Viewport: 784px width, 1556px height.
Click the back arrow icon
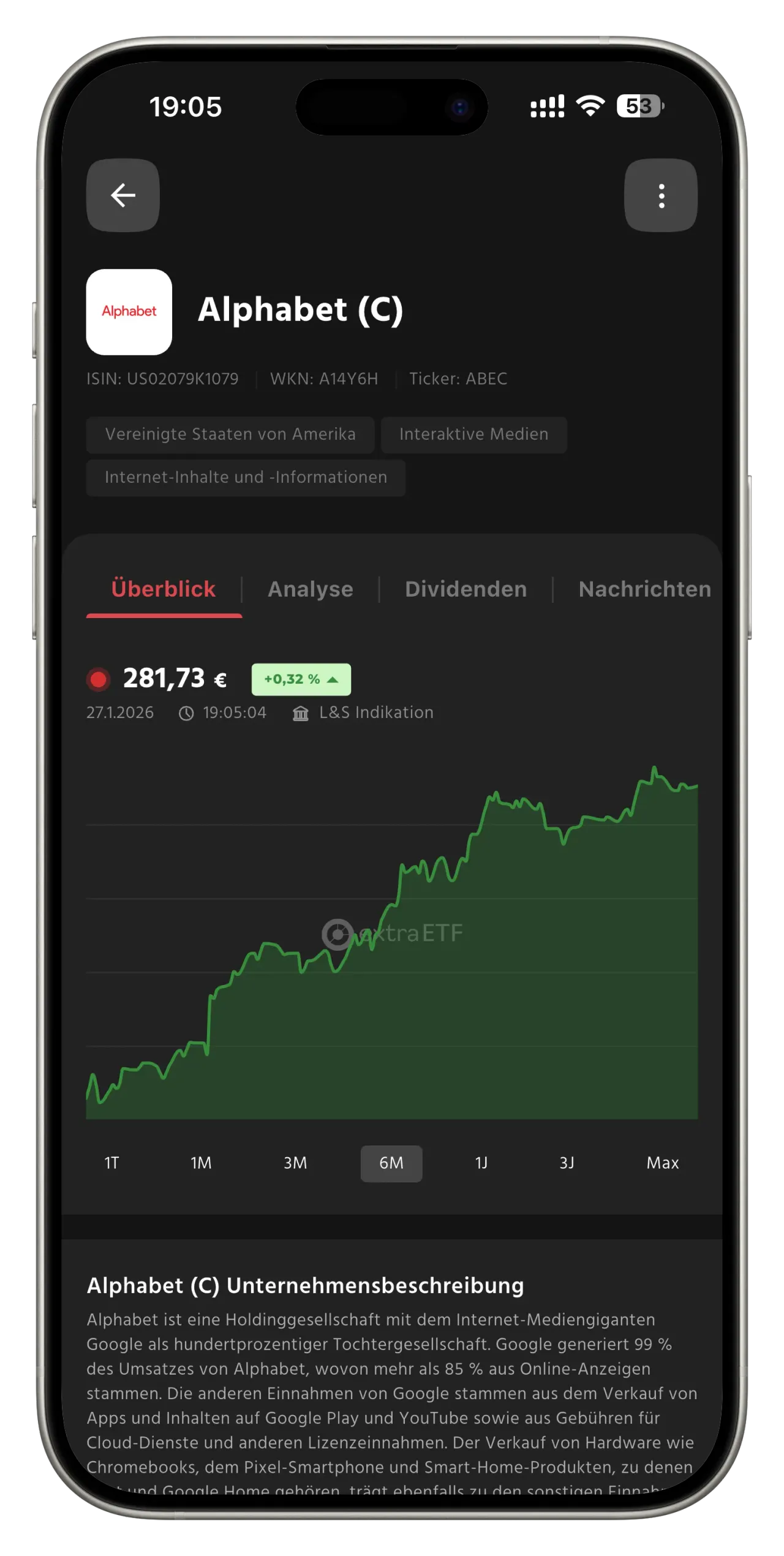pos(122,195)
